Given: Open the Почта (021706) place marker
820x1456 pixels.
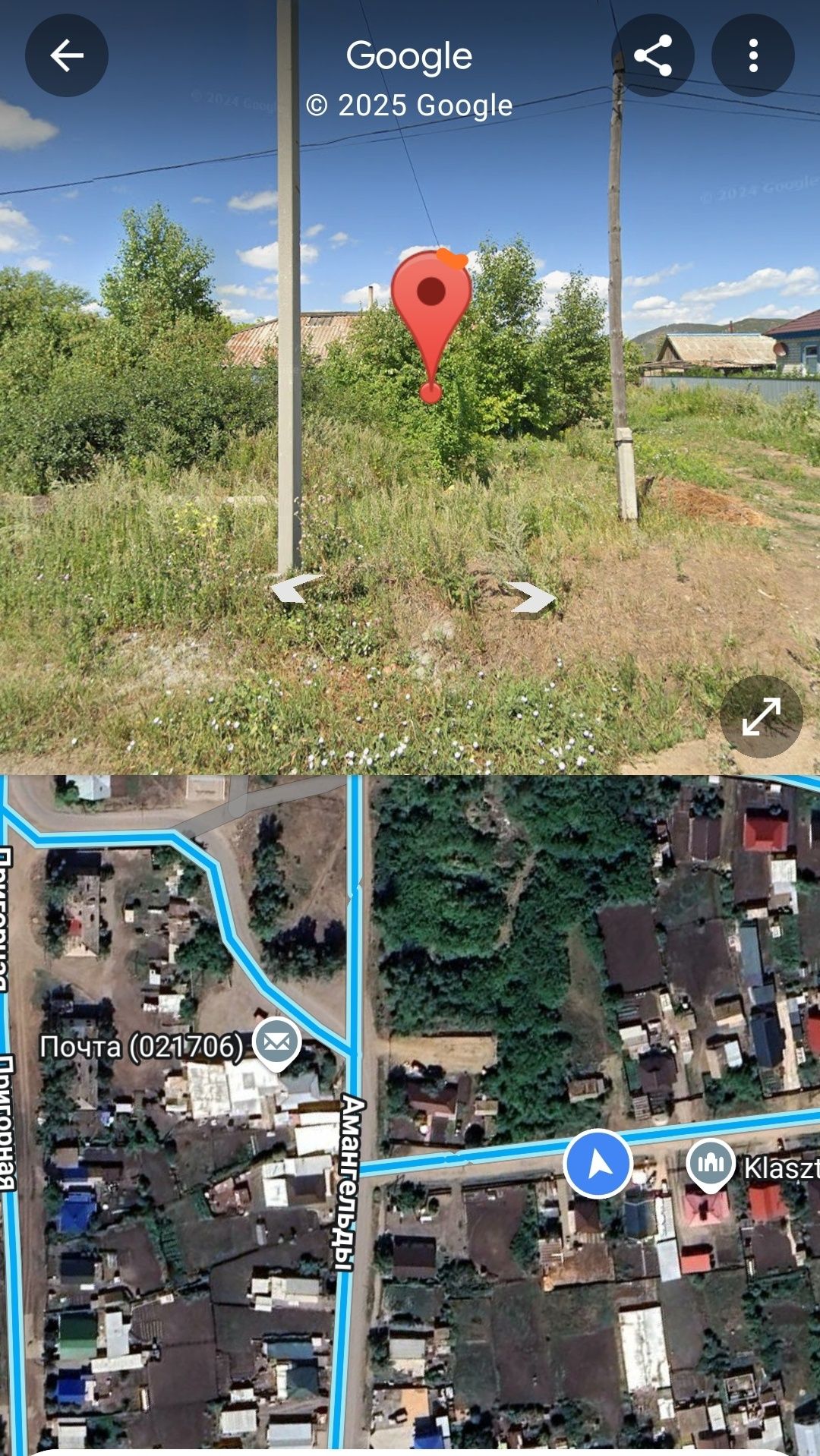Looking at the screenshot, I should (277, 1044).
